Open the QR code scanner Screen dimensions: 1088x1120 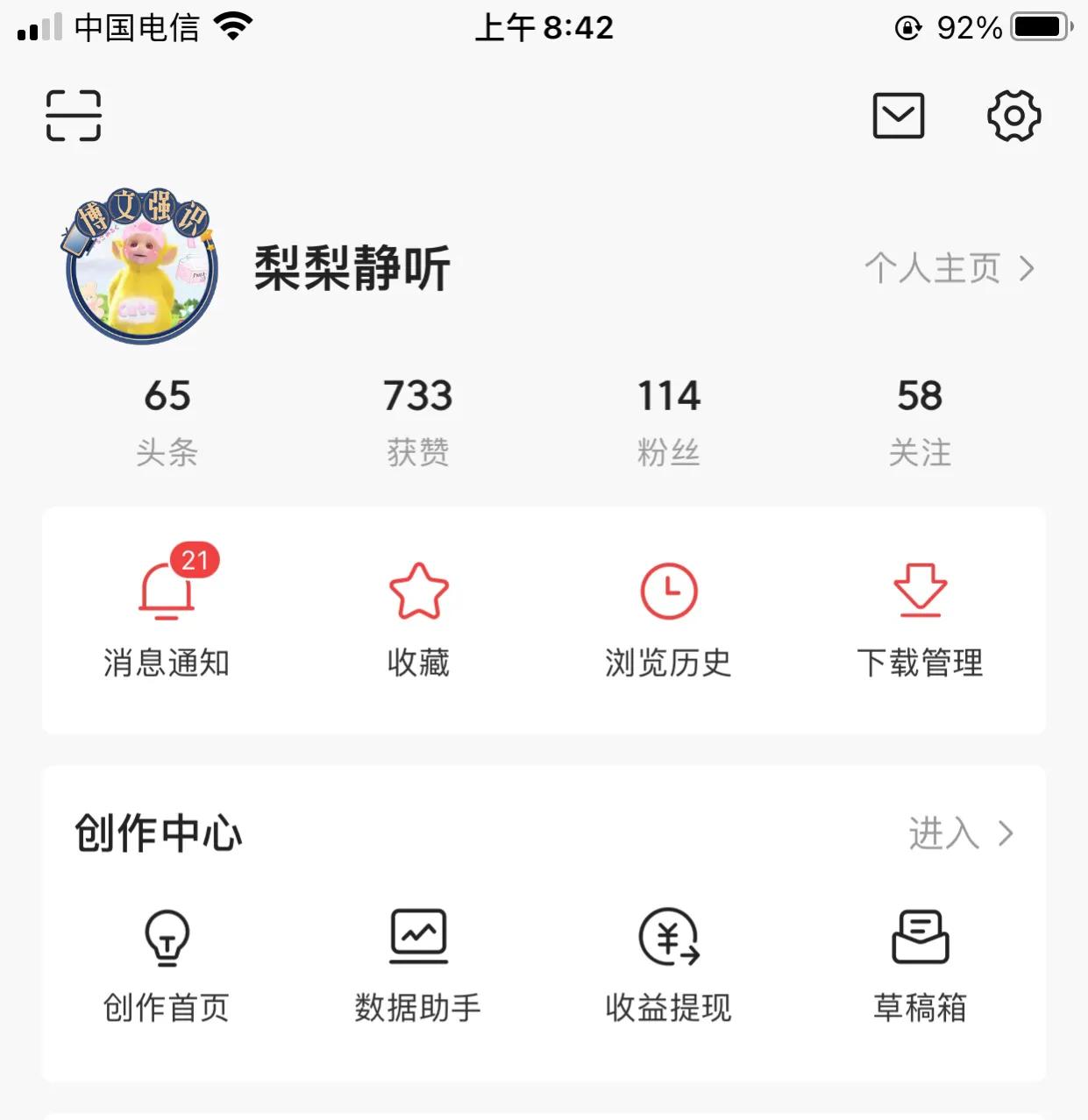74,116
